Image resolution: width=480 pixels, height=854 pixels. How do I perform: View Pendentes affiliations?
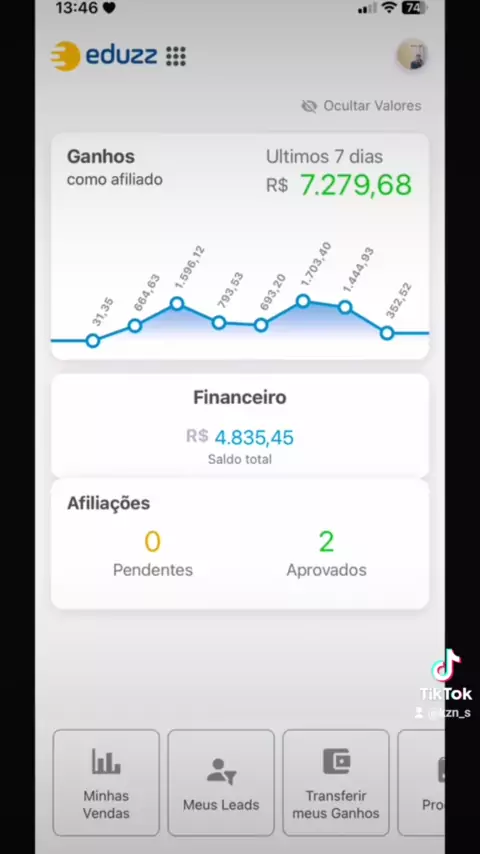pyautogui.click(x=153, y=554)
